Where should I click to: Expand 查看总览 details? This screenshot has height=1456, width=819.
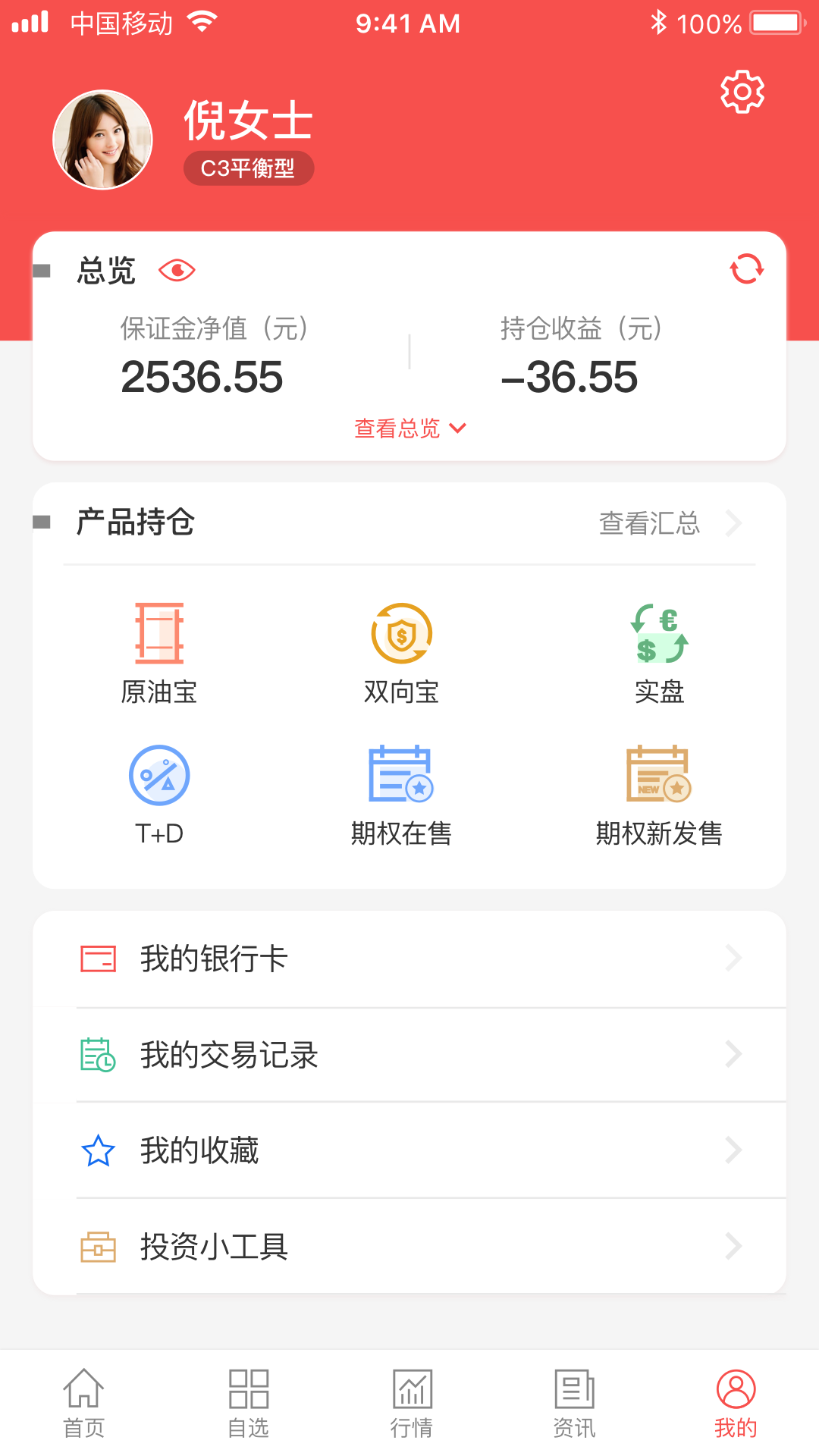point(409,428)
